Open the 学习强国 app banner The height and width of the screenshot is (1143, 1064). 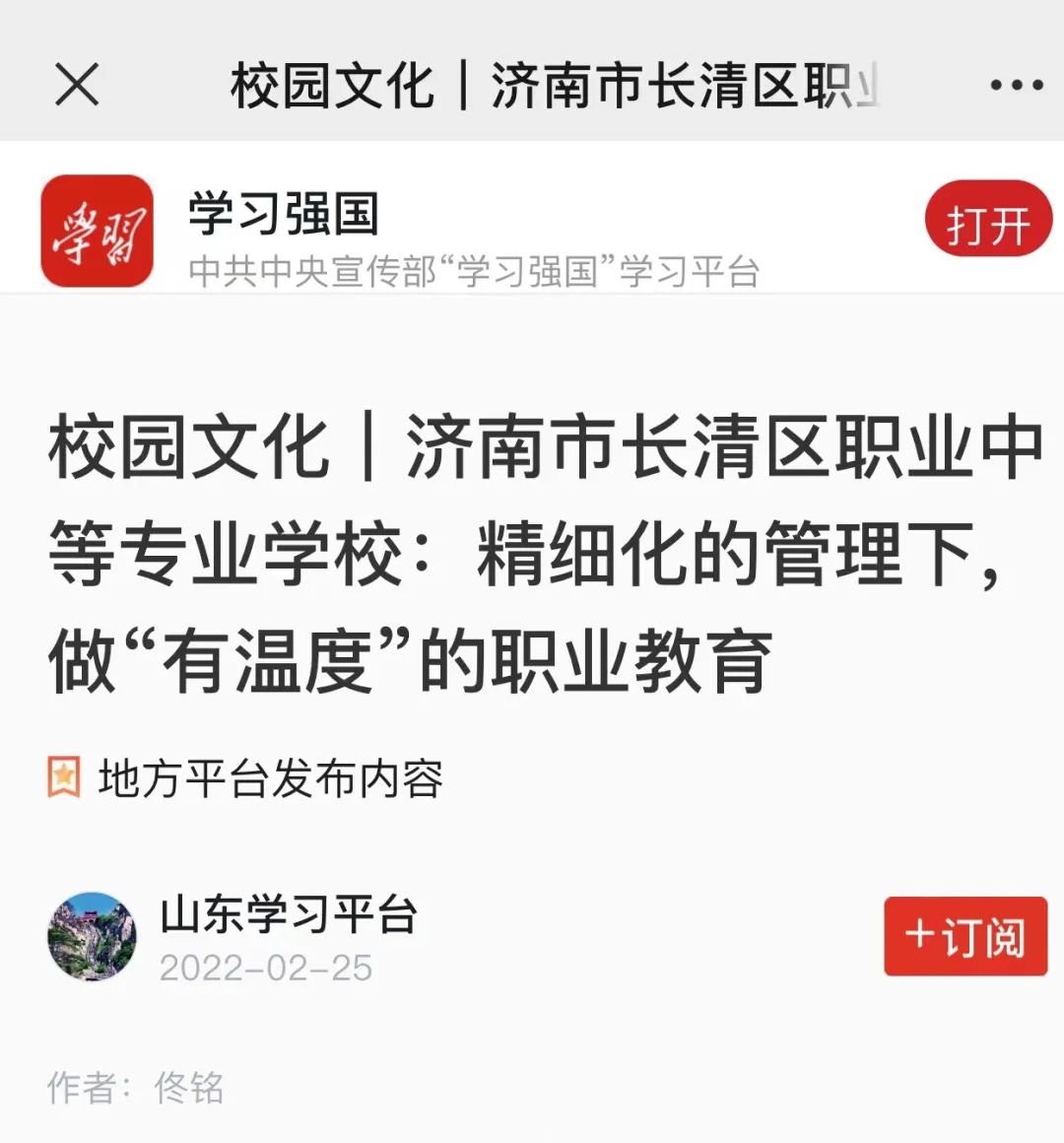click(x=284, y=215)
